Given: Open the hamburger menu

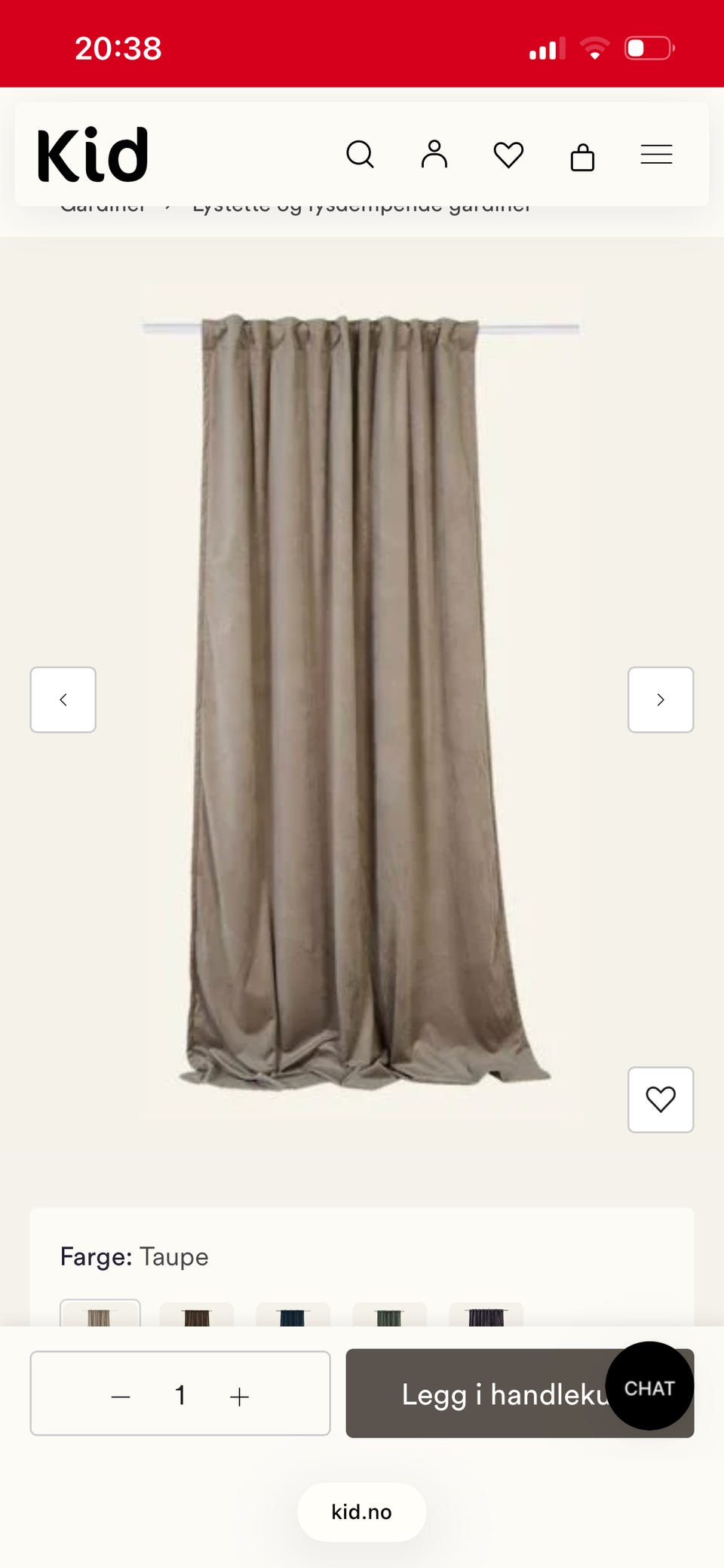Looking at the screenshot, I should pyautogui.click(x=656, y=155).
